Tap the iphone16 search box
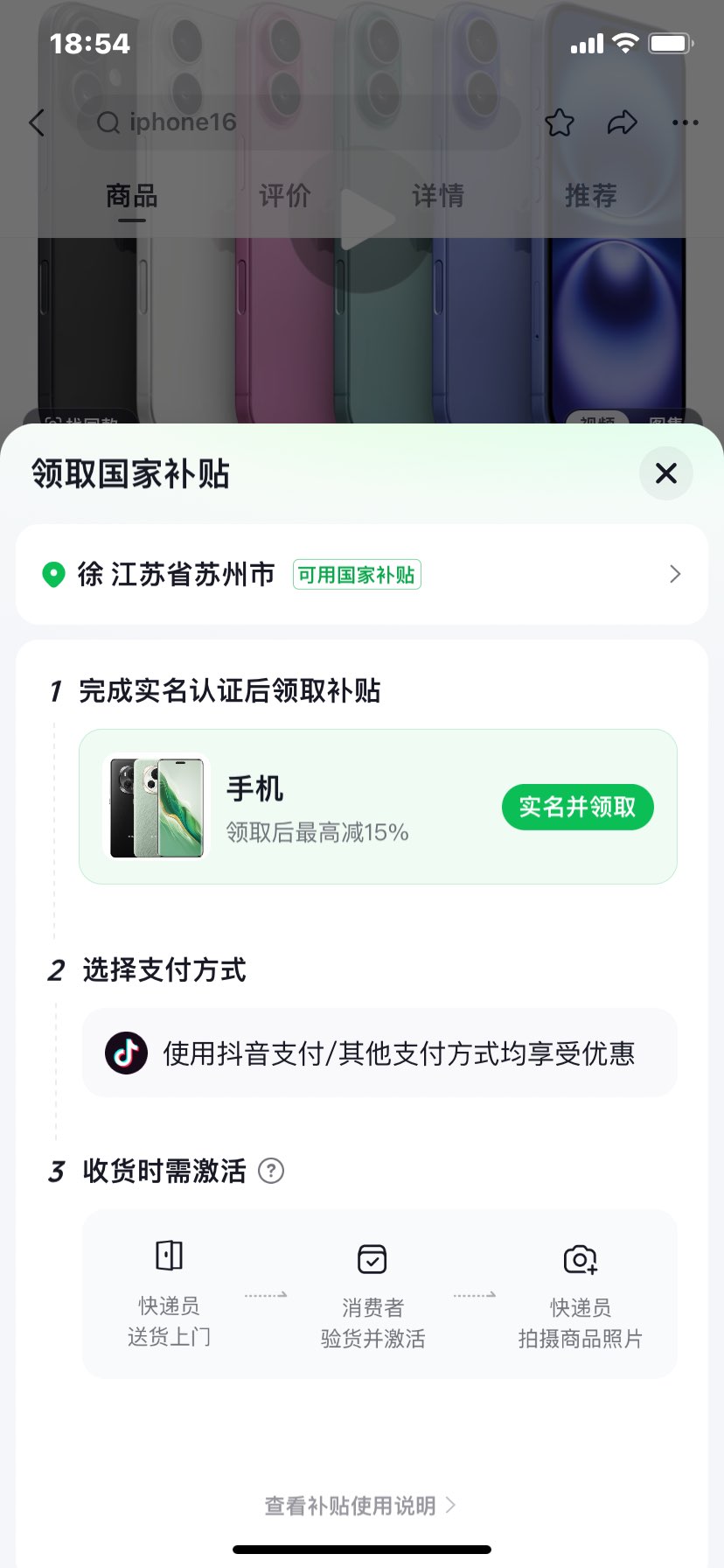This screenshot has width=724, height=1568. (x=297, y=122)
